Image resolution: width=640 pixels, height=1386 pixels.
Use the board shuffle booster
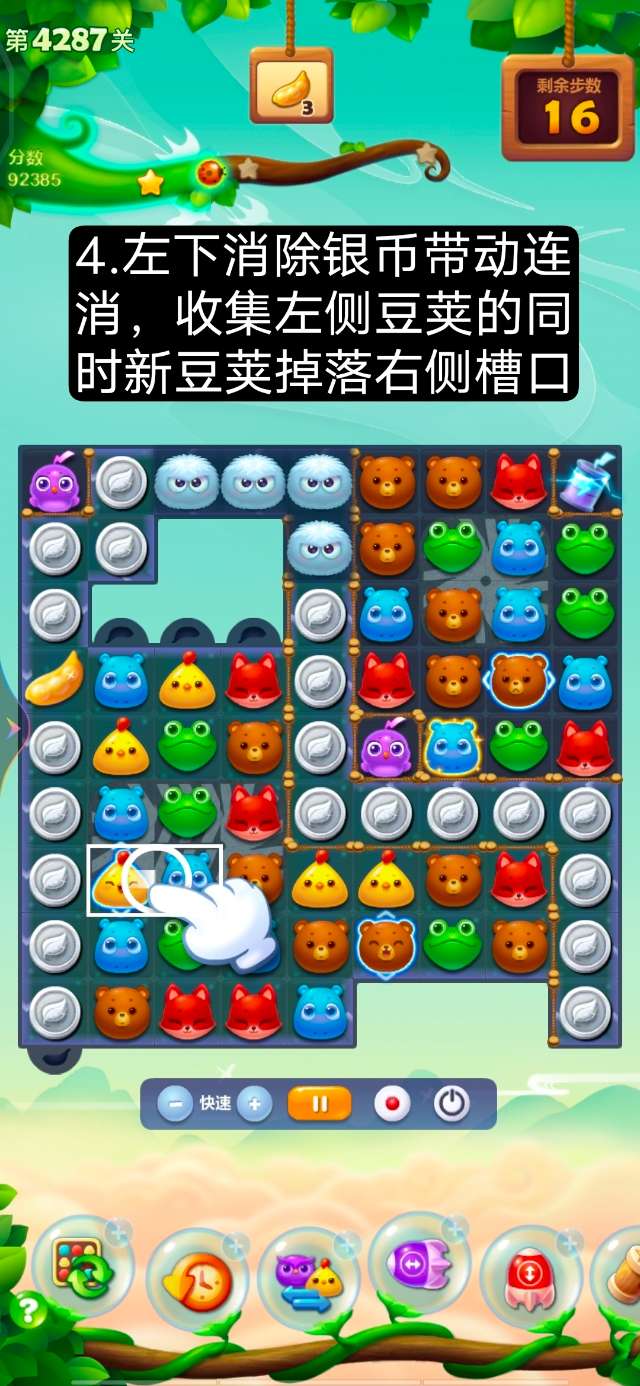[x=82, y=1266]
